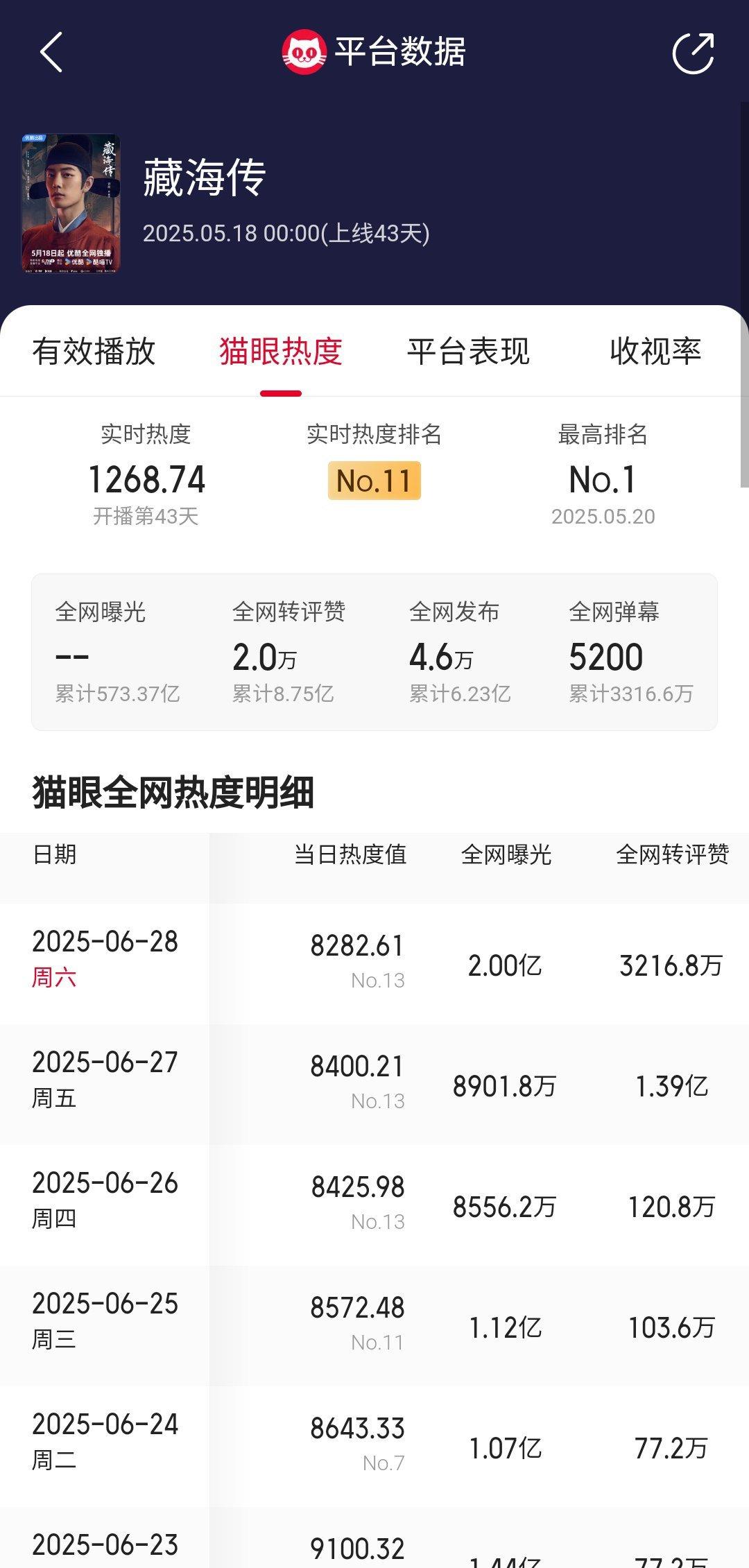This screenshot has height=1568, width=749.
Task: Select the 猫眼热度 tab
Action: pyautogui.click(x=281, y=352)
